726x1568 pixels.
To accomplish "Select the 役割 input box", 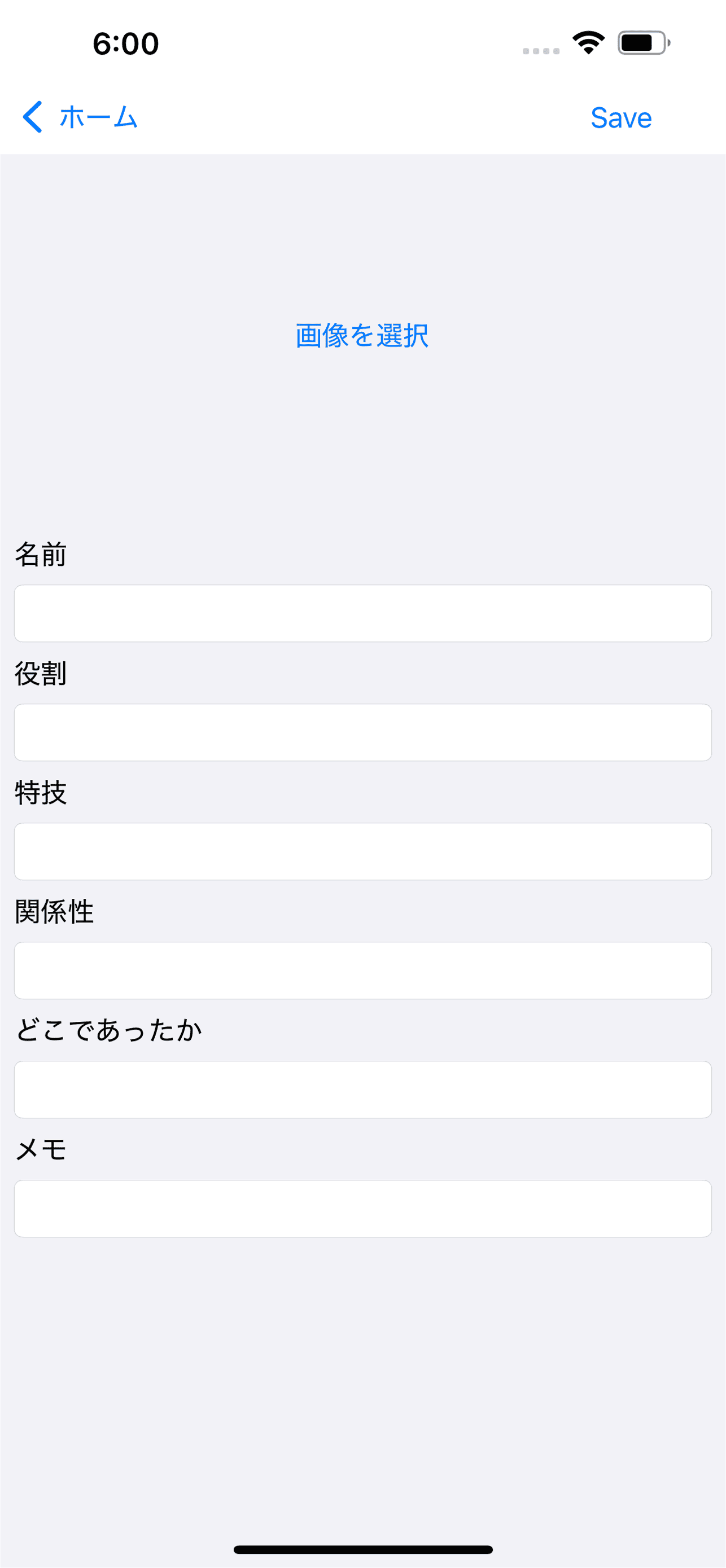I will point(362,732).
